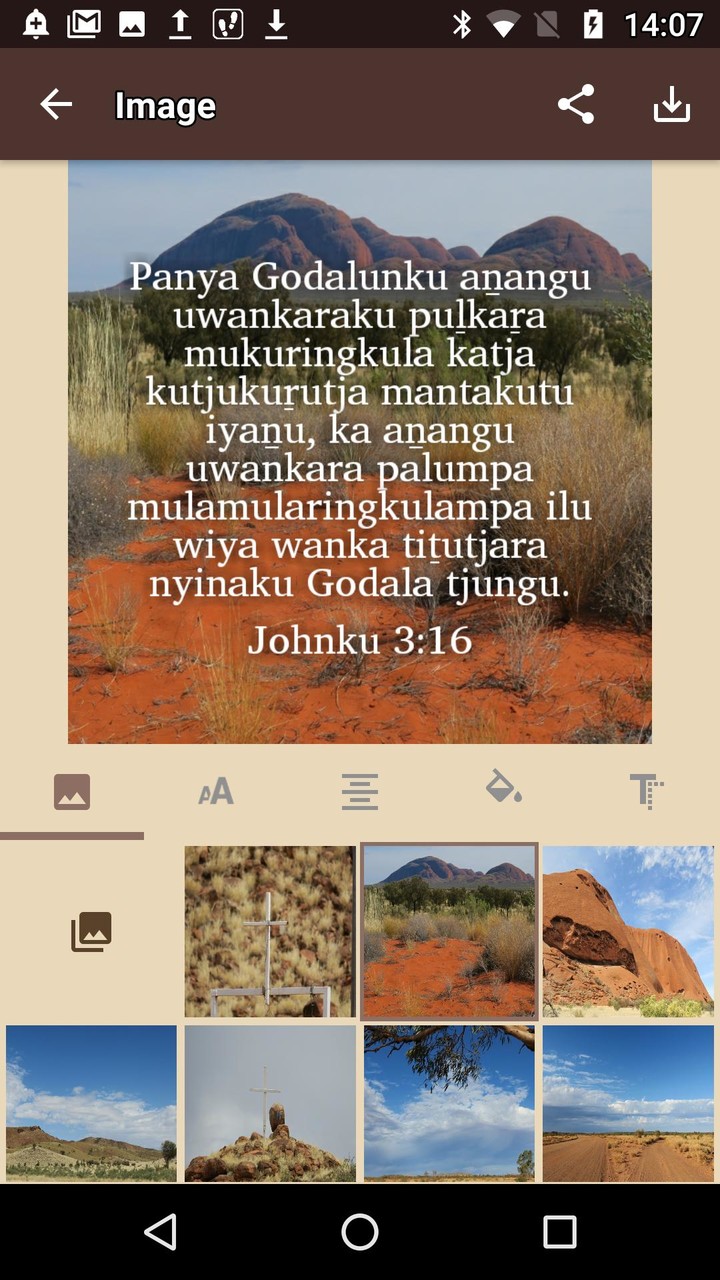Tap the Image title text

[x=164, y=104]
